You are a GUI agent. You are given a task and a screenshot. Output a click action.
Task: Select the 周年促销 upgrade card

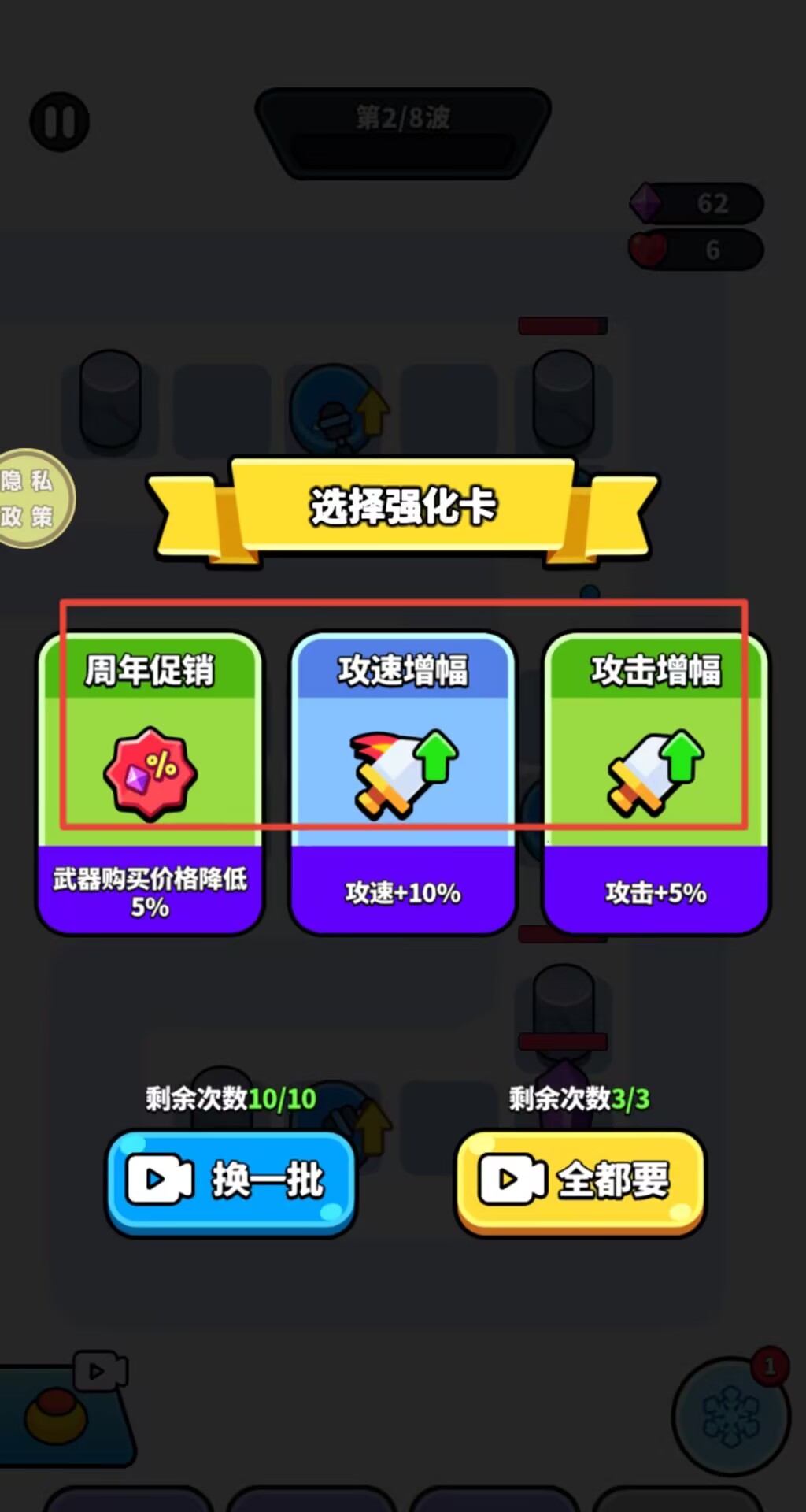point(150,784)
